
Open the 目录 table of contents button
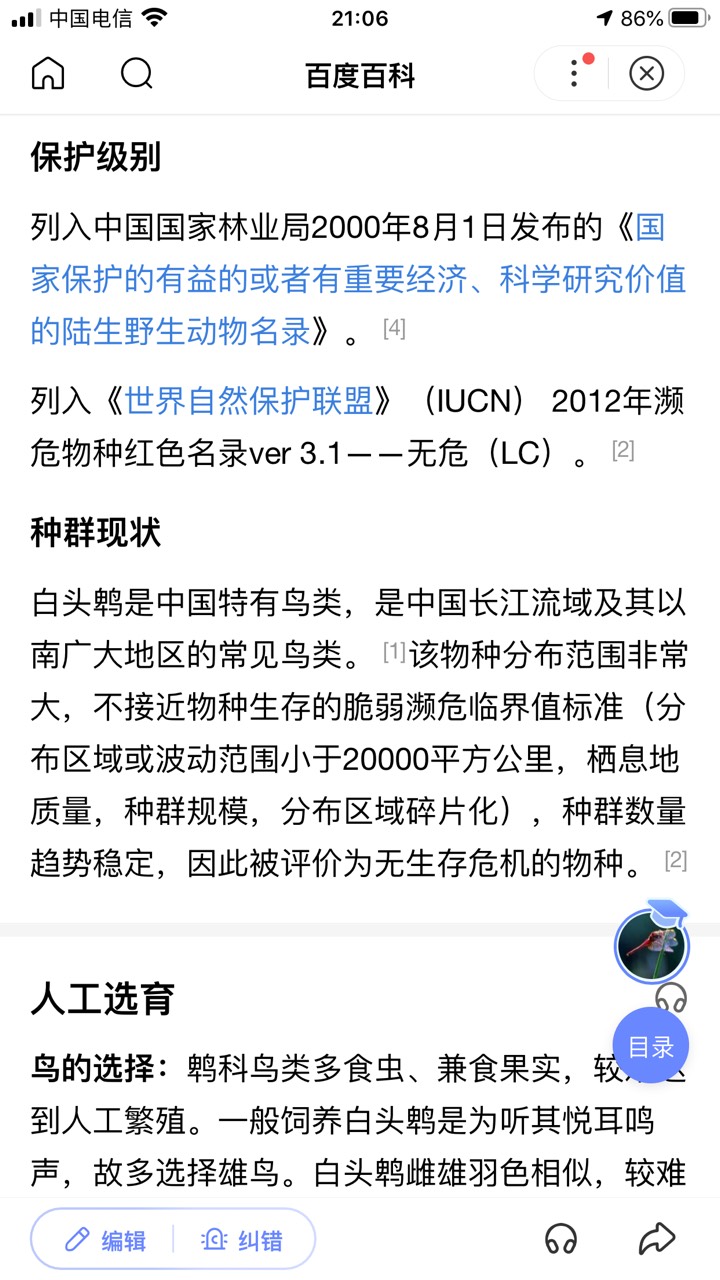651,1047
